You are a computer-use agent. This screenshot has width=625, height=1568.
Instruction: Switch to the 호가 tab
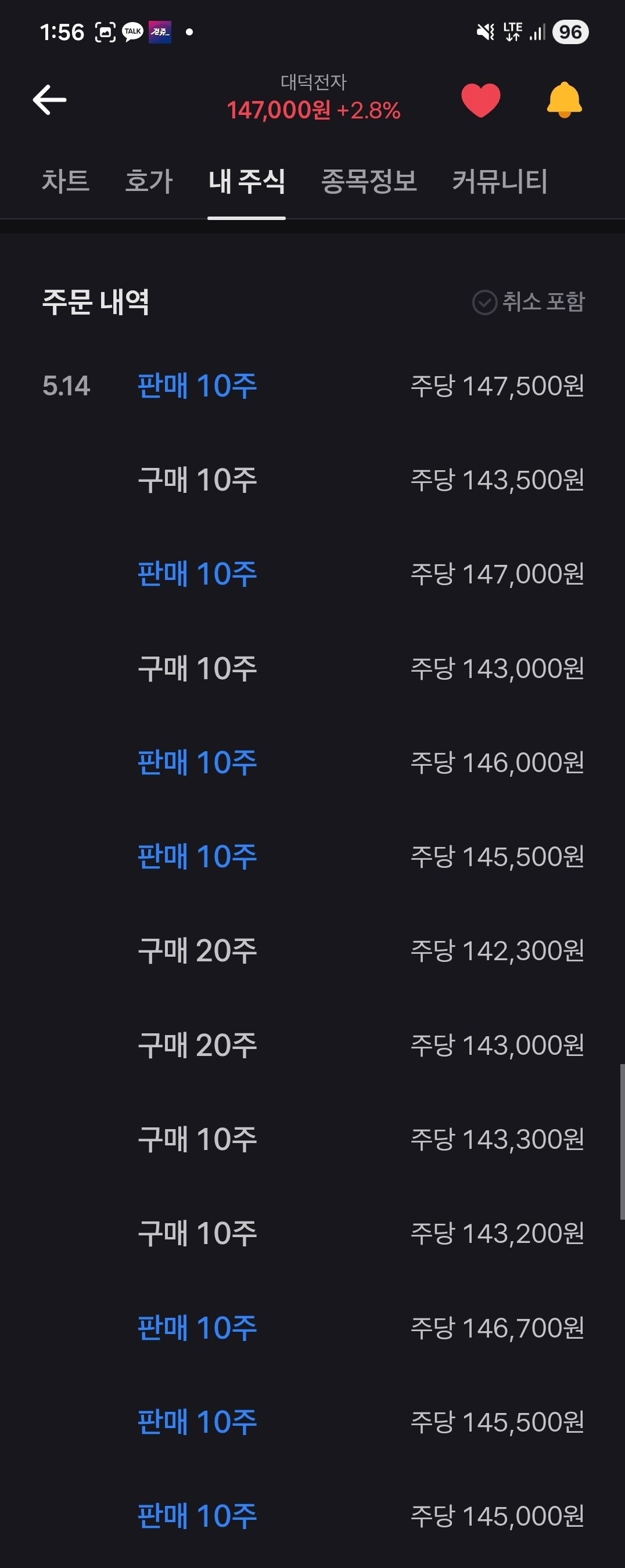pos(149,181)
